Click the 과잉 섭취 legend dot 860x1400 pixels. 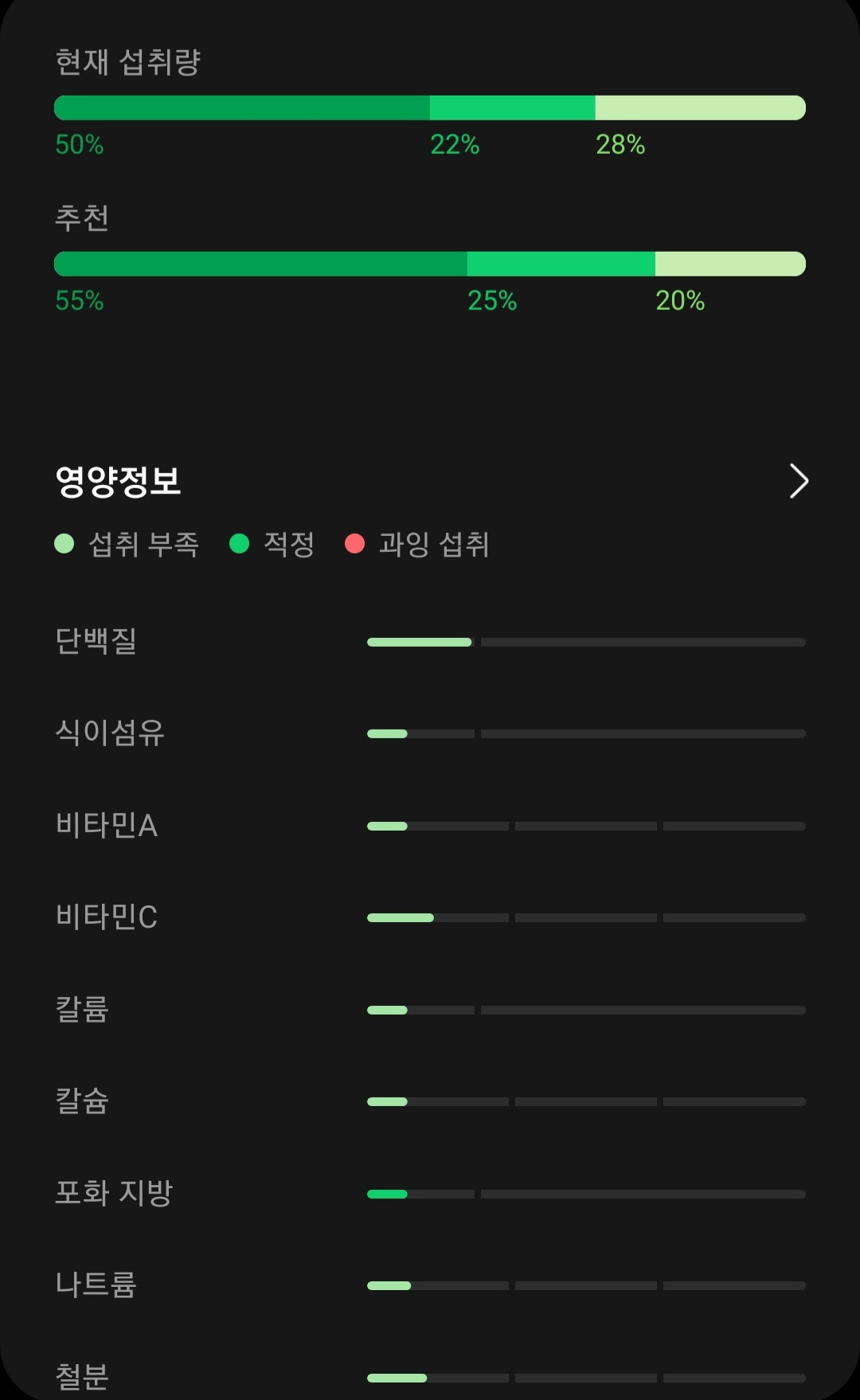[x=355, y=545]
